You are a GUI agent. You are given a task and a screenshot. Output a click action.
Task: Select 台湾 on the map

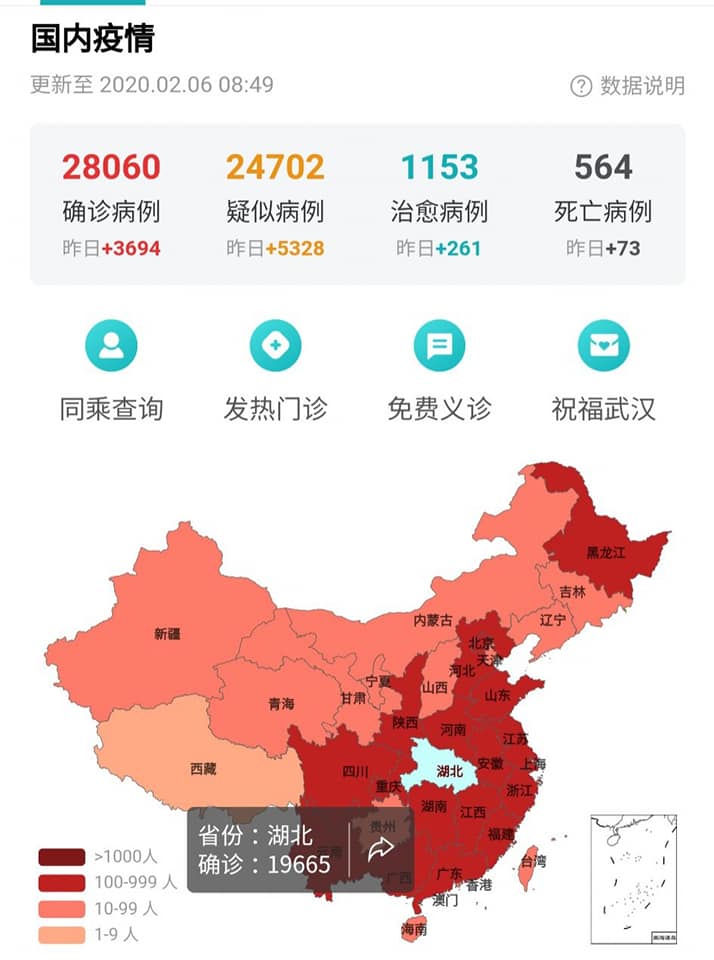tap(533, 861)
